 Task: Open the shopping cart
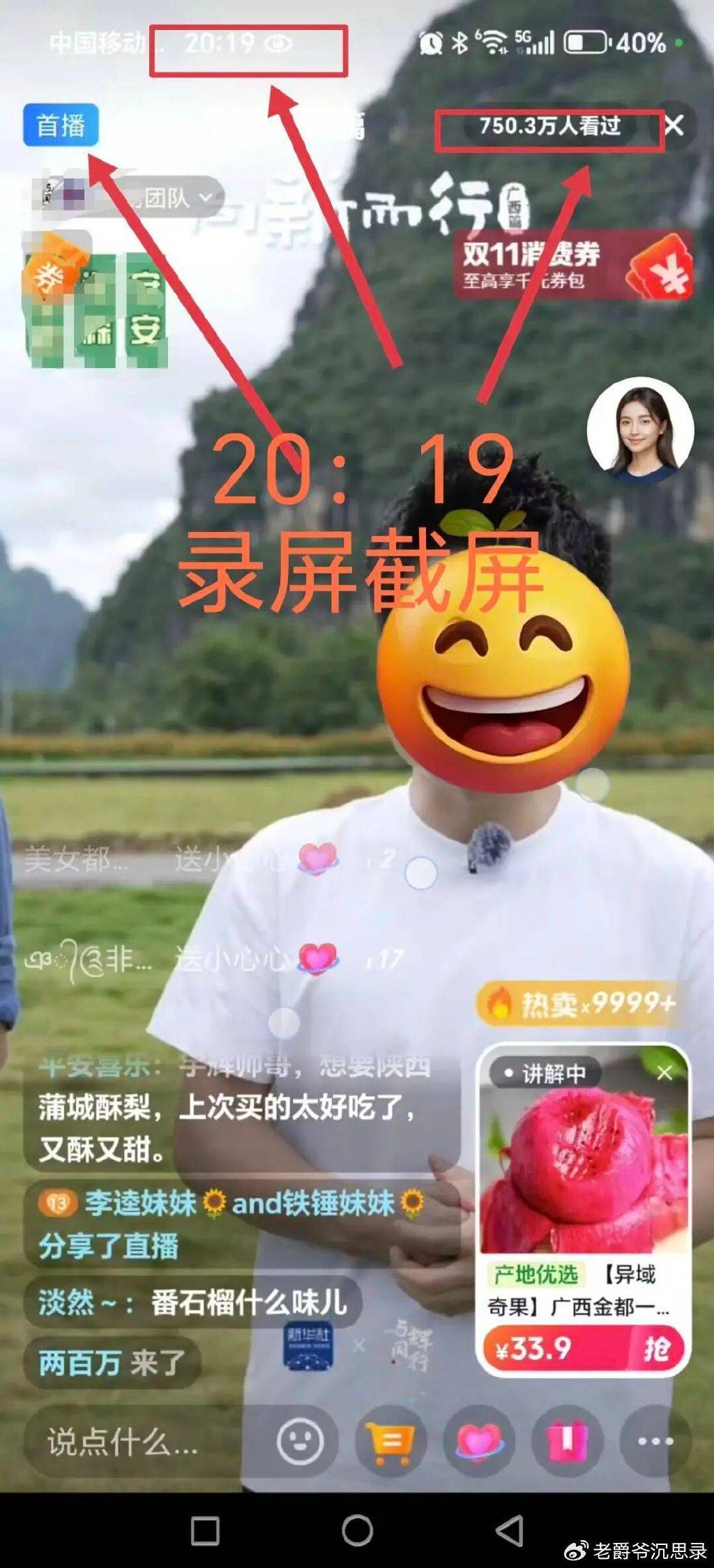pyautogui.click(x=390, y=1440)
